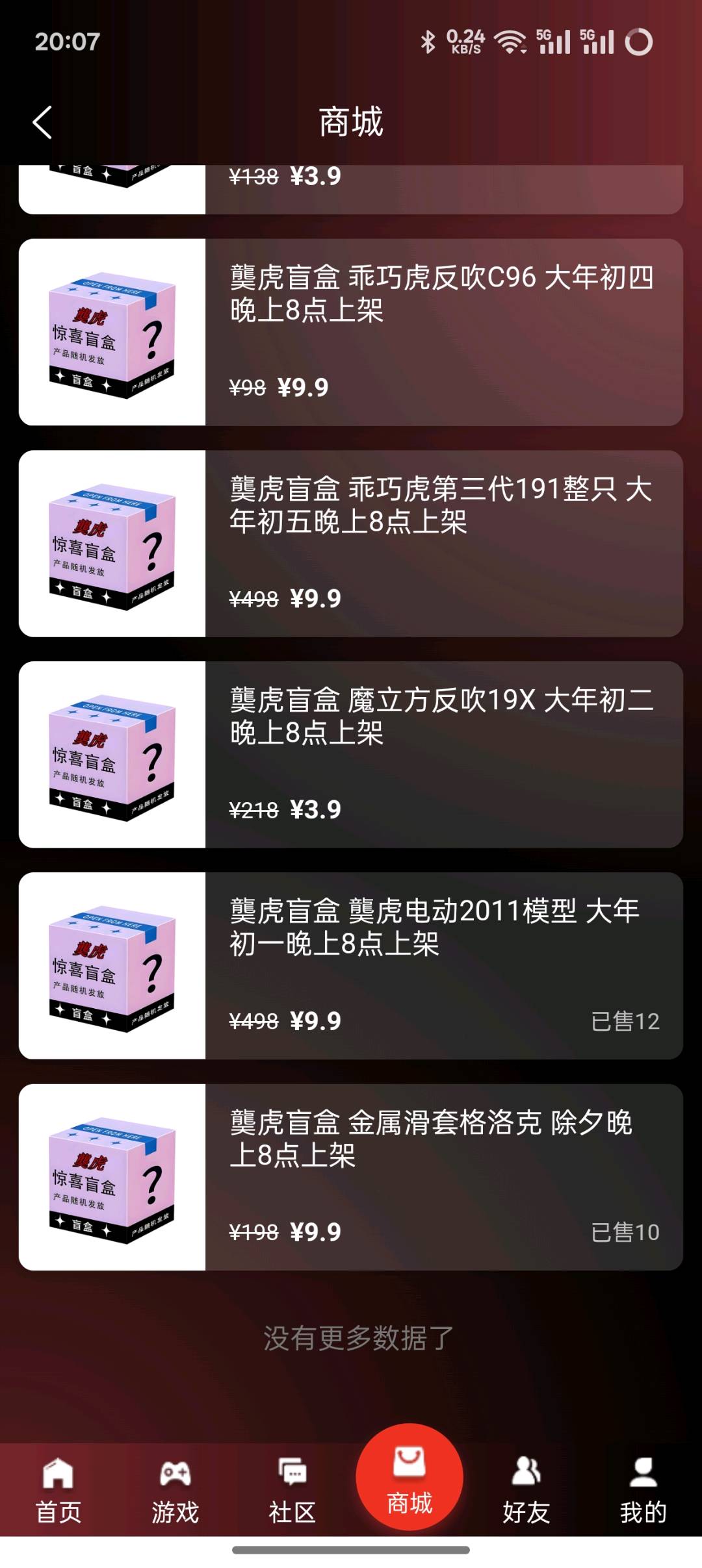The width and height of the screenshot is (702, 1568).
Task: Tap the Wi-Fi icon in status bar
Action: click(510, 41)
